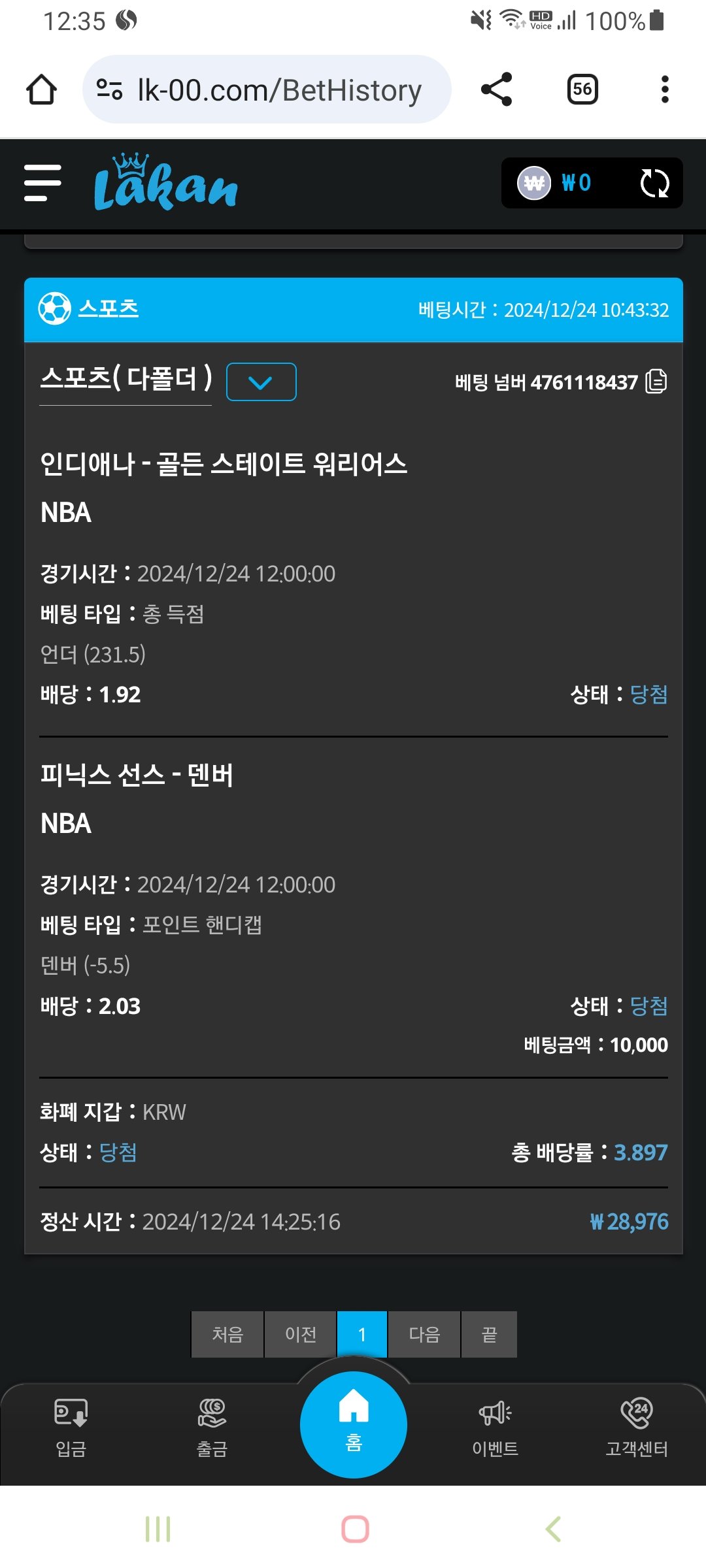The height and width of the screenshot is (1568, 706).
Task: Share this page from the browser
Action: [x=496, y=90]
